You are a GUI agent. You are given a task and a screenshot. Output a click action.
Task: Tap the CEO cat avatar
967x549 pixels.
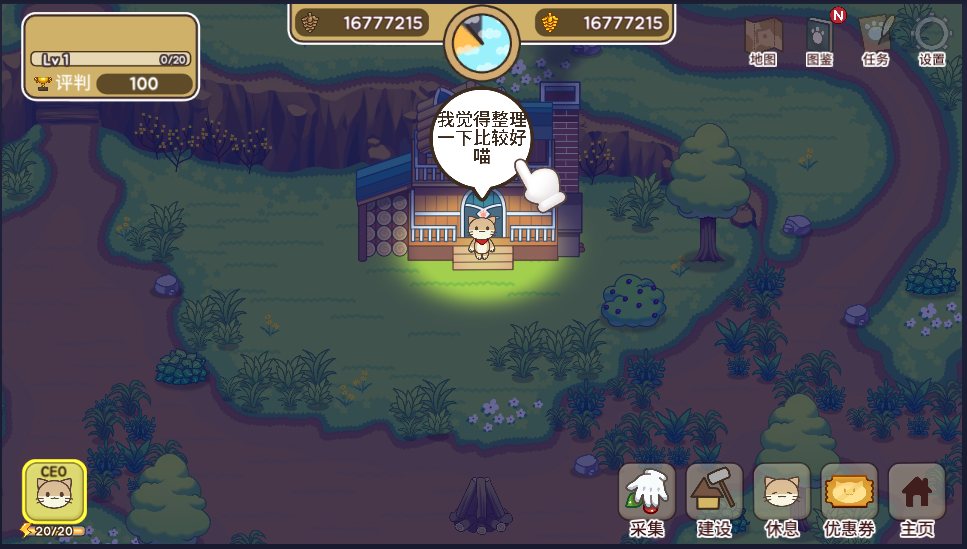tap(55, 493)
